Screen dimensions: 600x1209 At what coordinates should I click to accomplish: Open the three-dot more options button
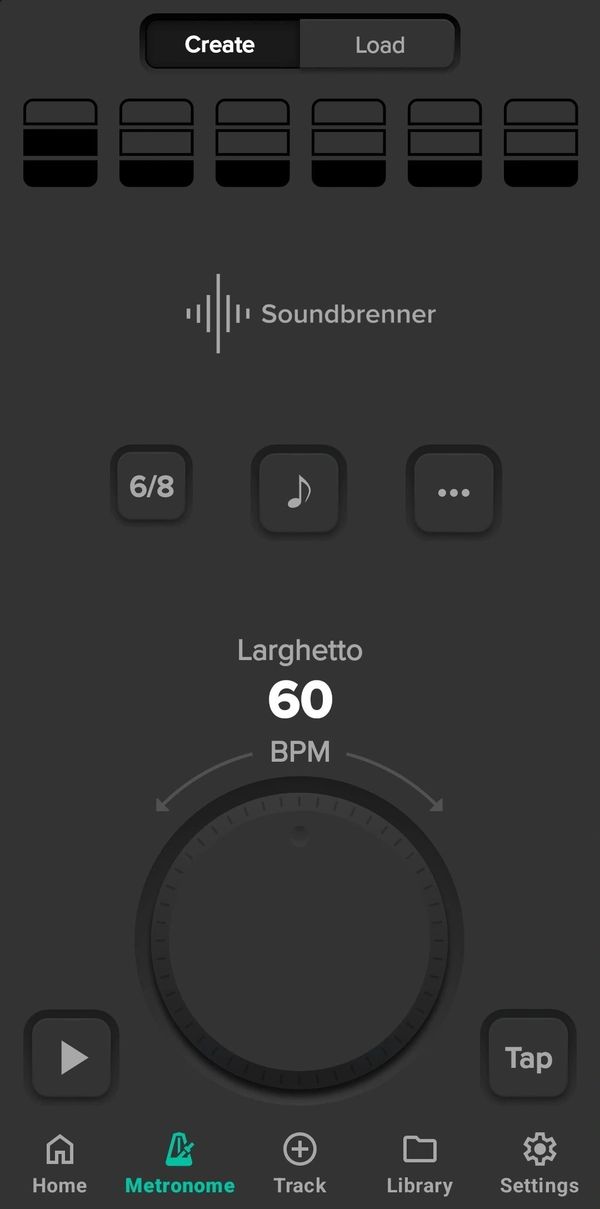coord(453,492)
